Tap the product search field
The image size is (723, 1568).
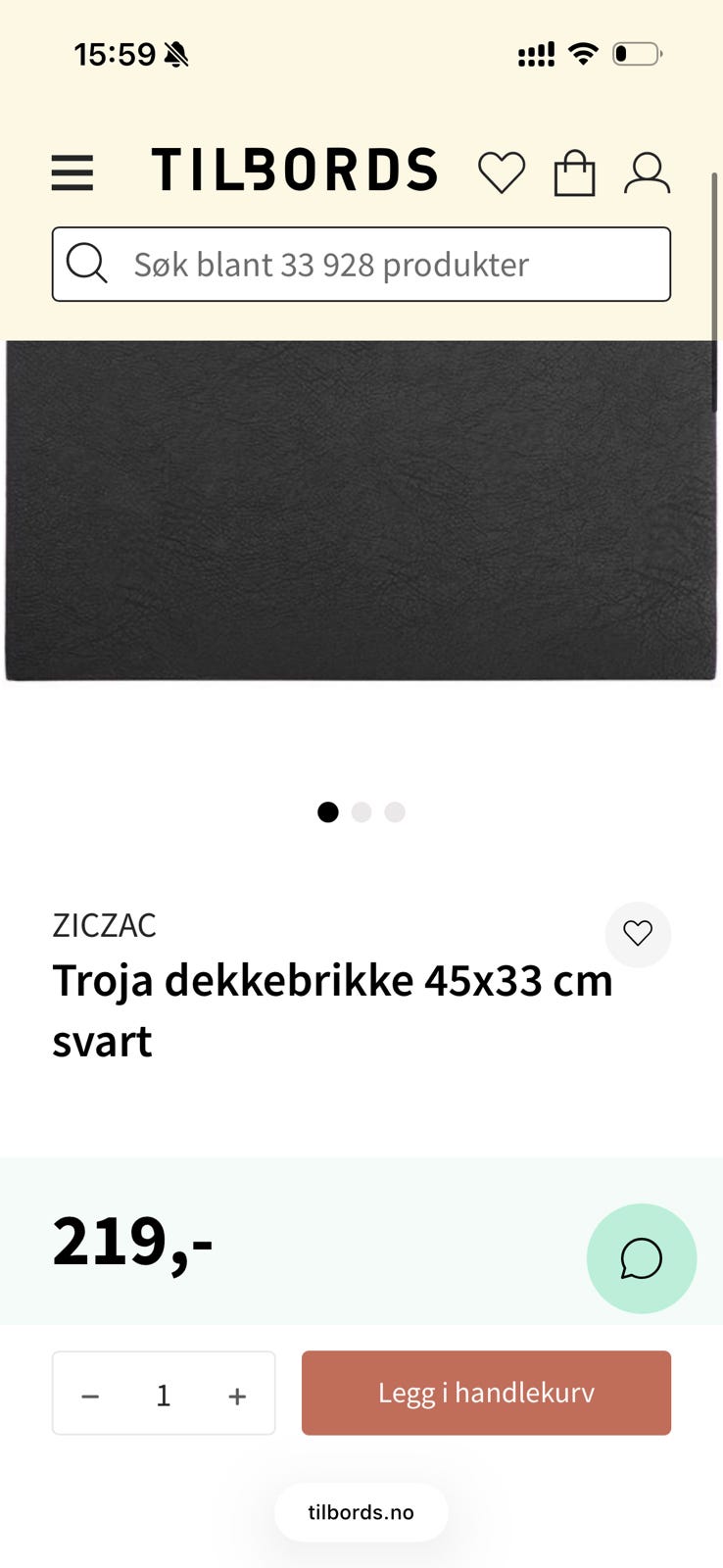click(361, 265)
